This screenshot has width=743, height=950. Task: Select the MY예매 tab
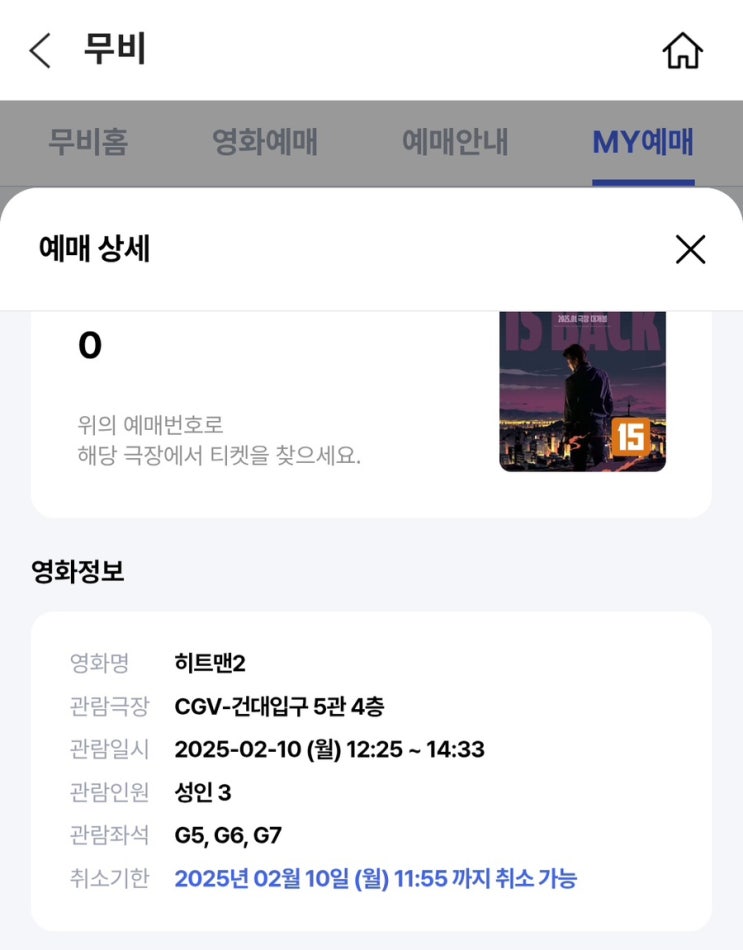[643, 142]
